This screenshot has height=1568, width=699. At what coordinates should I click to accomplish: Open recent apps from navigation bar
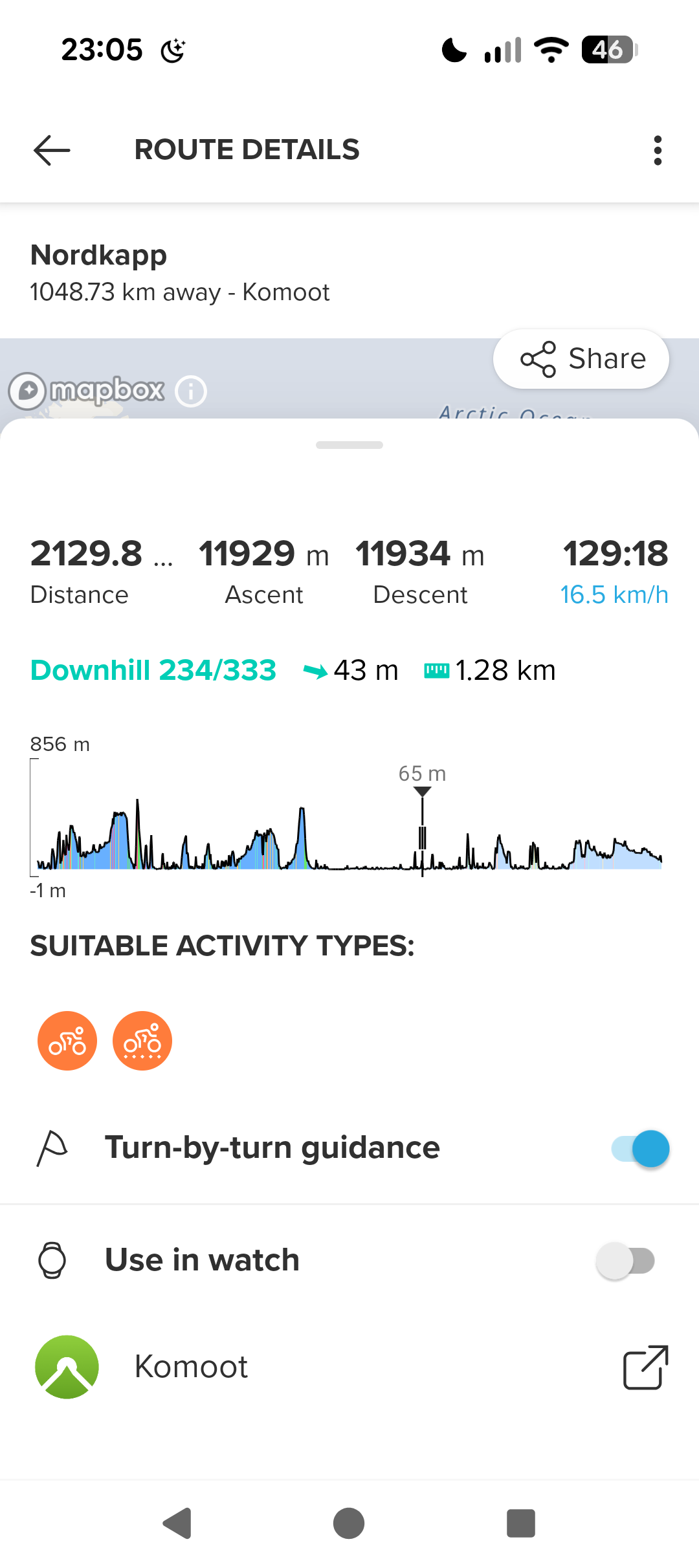[x=521, y=1523]
